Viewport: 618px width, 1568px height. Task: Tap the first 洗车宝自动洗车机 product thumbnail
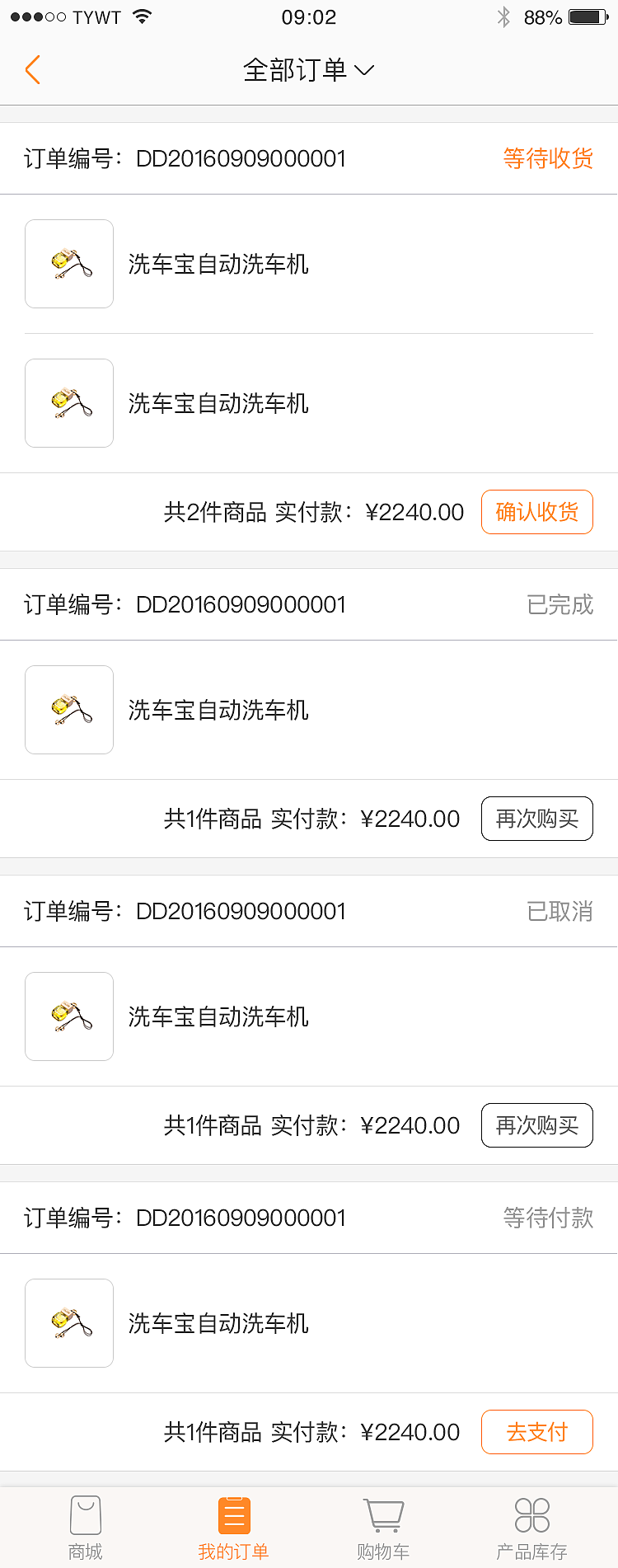click(69, 264)
